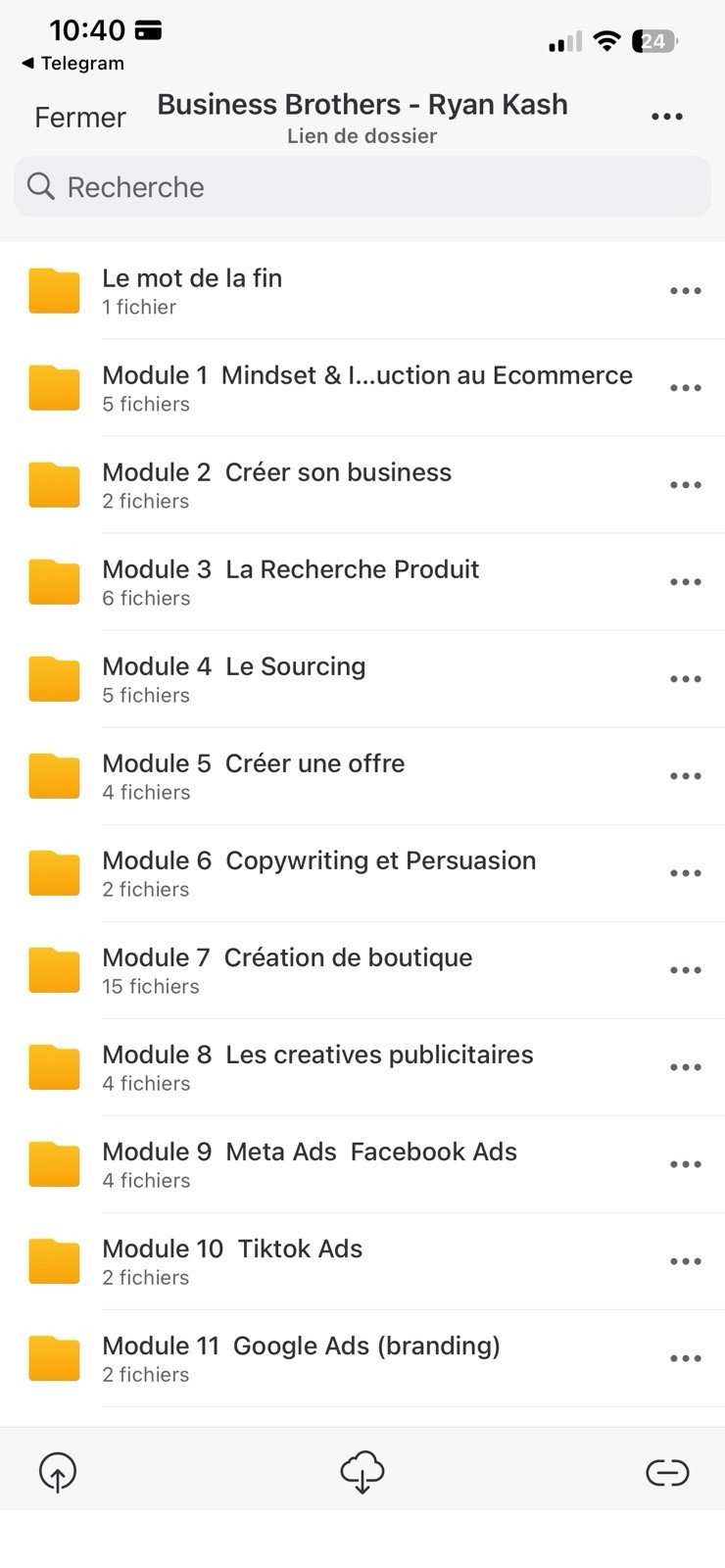Open options menu for Le mot de la fin
The height and width of the screenshot is (1568, 725).
click(686, 289)
